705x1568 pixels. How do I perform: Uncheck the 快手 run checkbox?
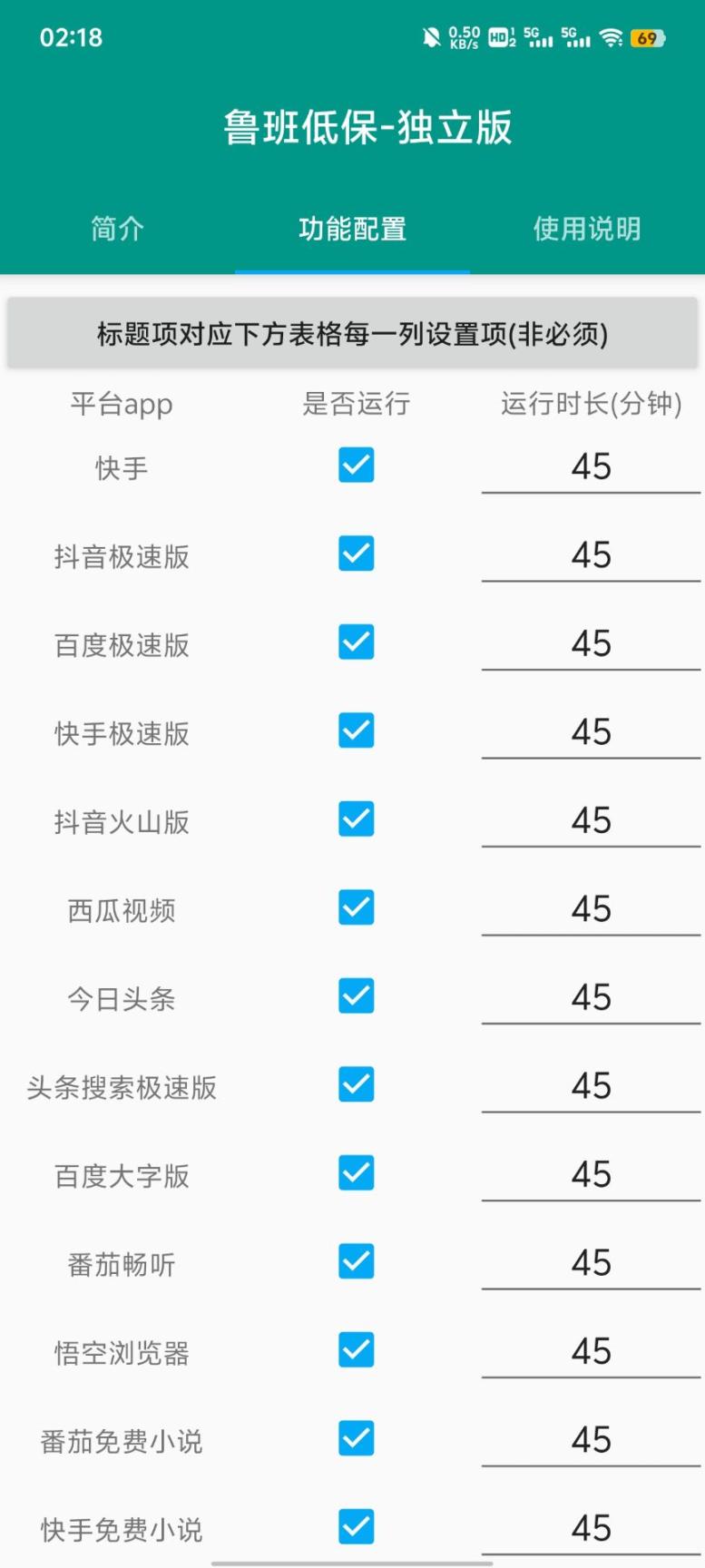355,466
